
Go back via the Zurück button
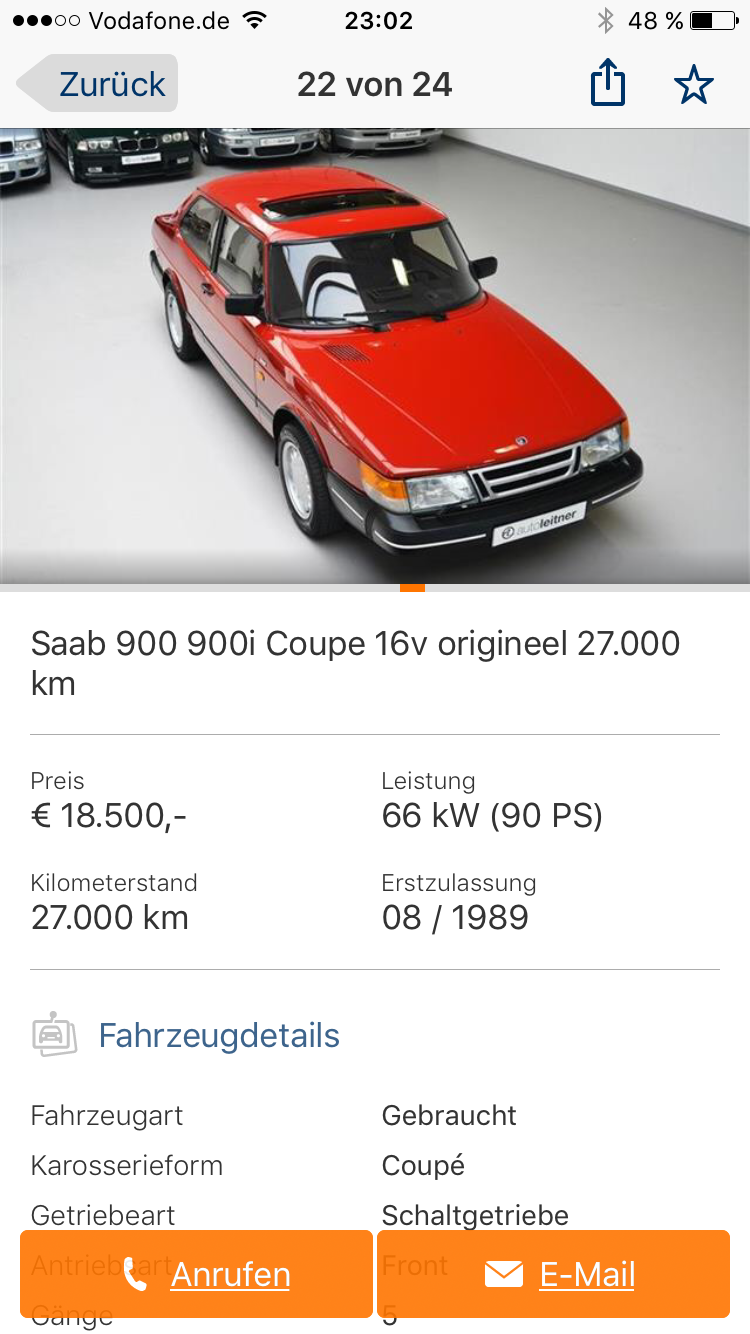click(97, 84)
